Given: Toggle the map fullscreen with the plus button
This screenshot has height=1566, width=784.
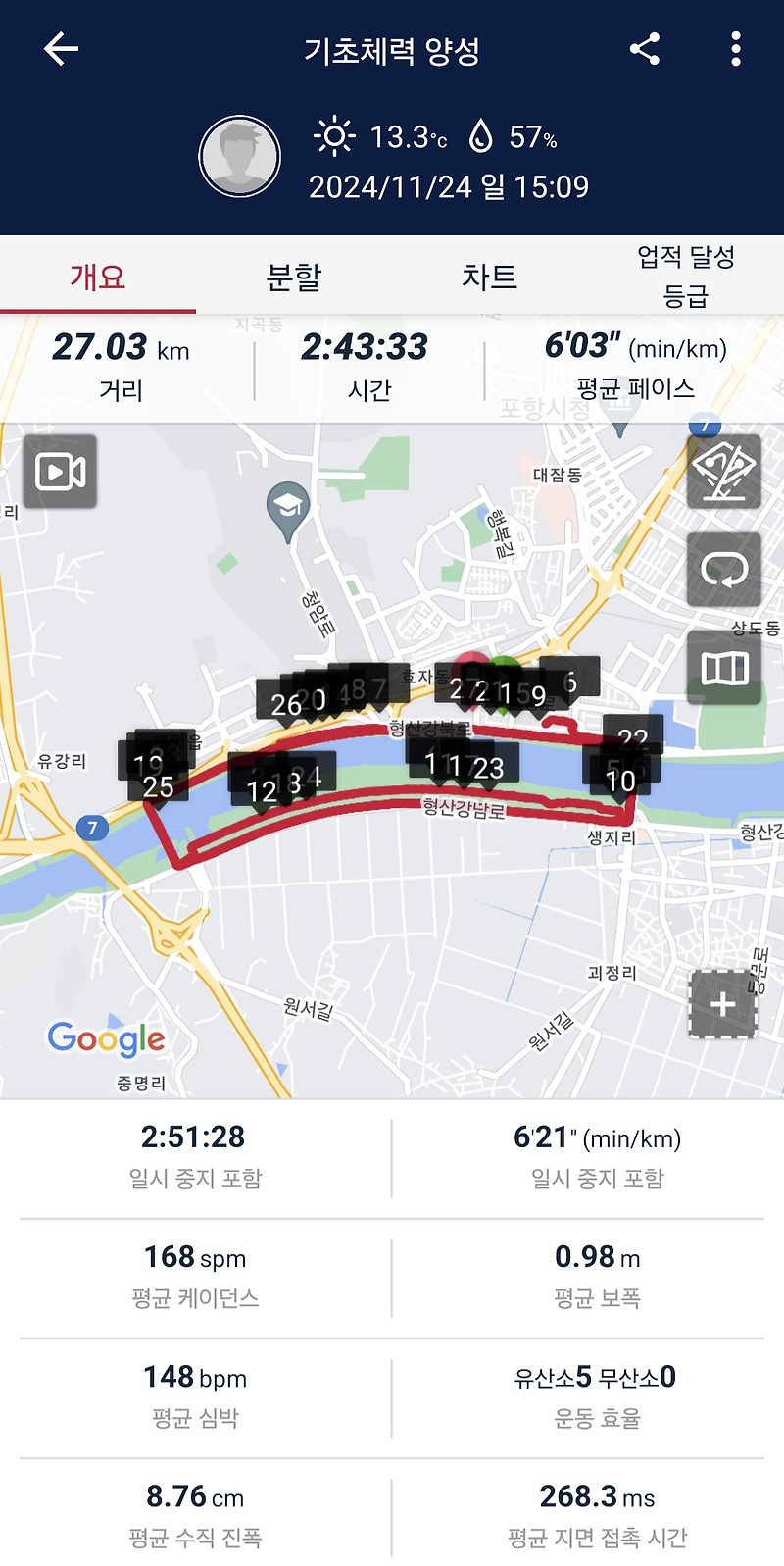Looking at the screenshot, I should (722, 1003).
